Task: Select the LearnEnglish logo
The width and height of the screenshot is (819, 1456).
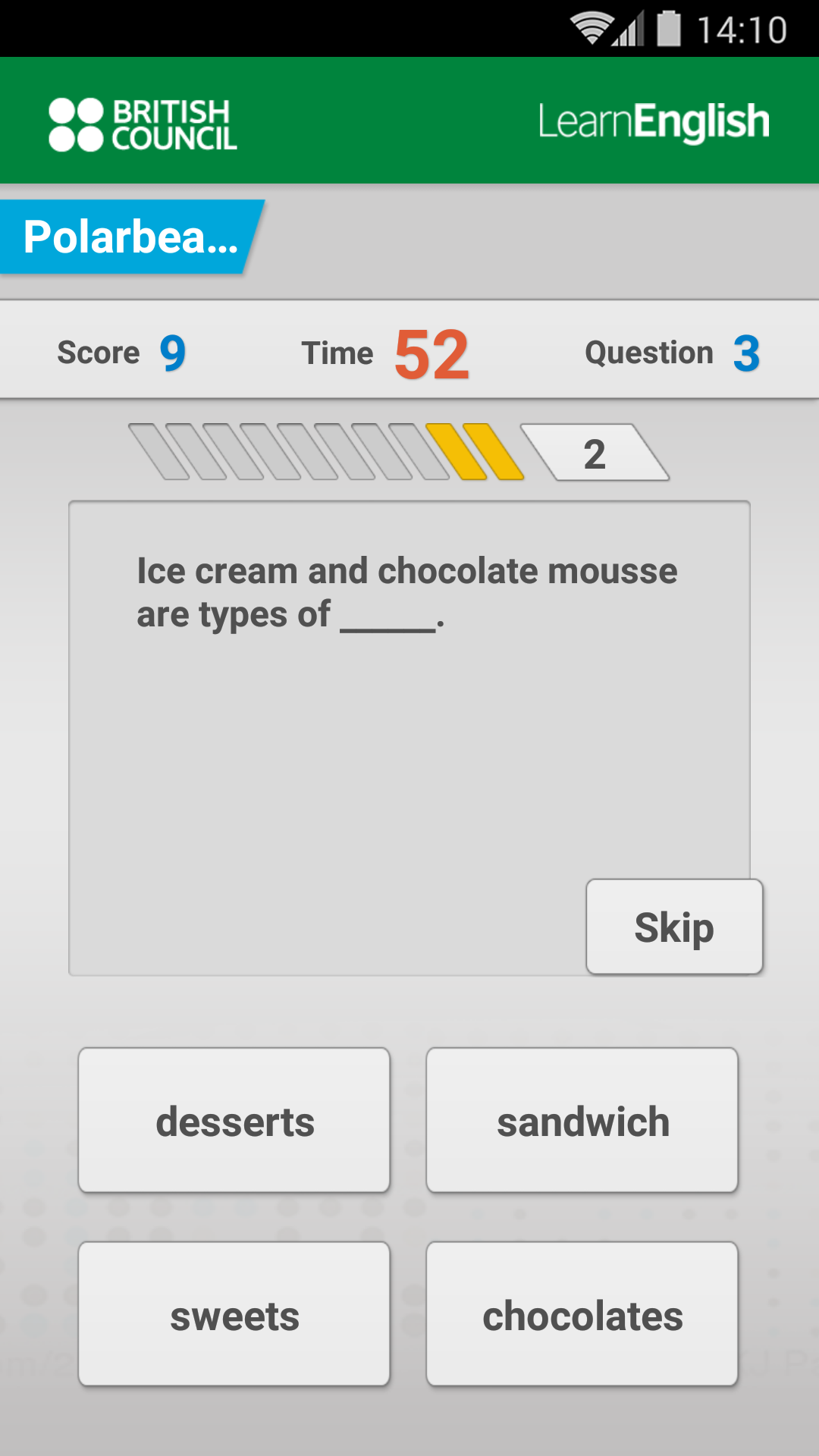Action: [x=654, y=120]
